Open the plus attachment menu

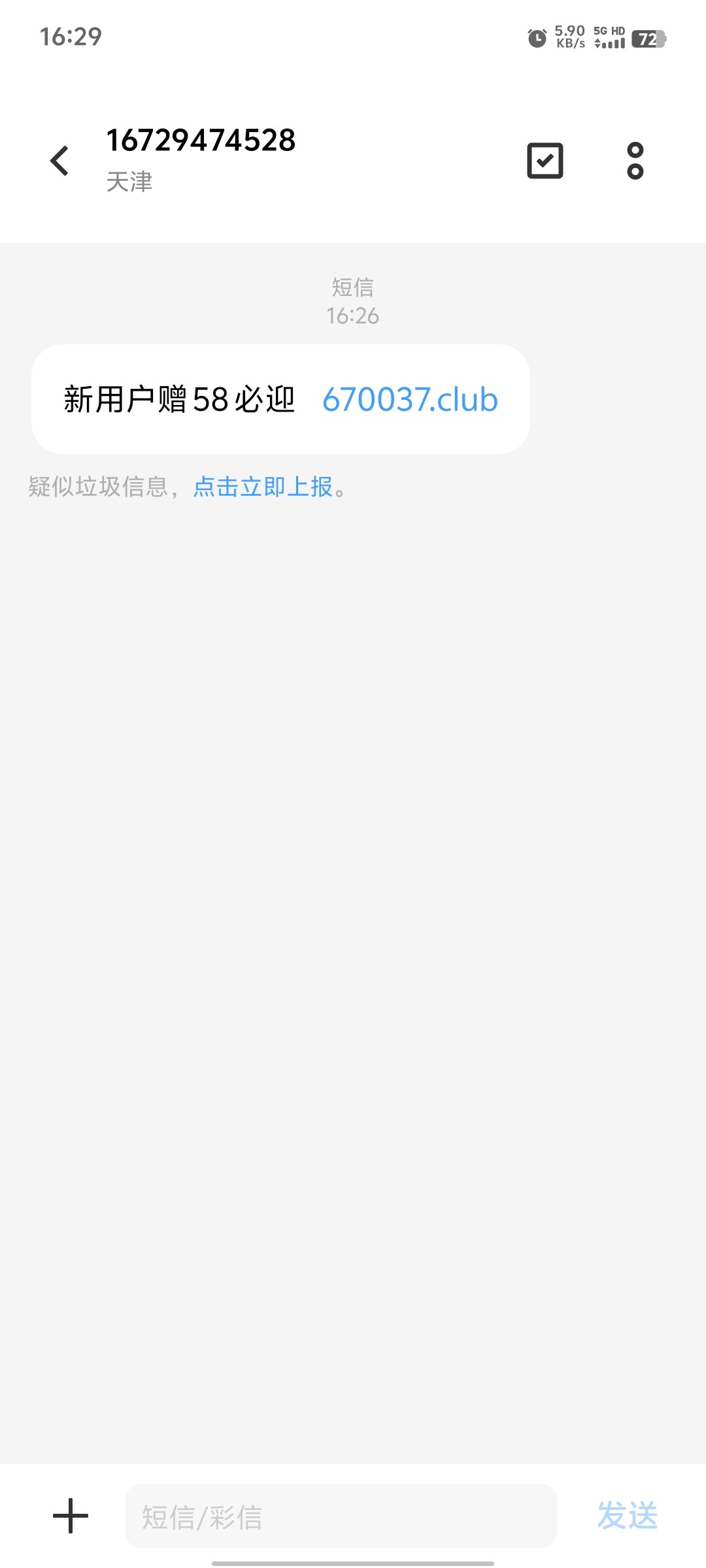coord(71,1516)
